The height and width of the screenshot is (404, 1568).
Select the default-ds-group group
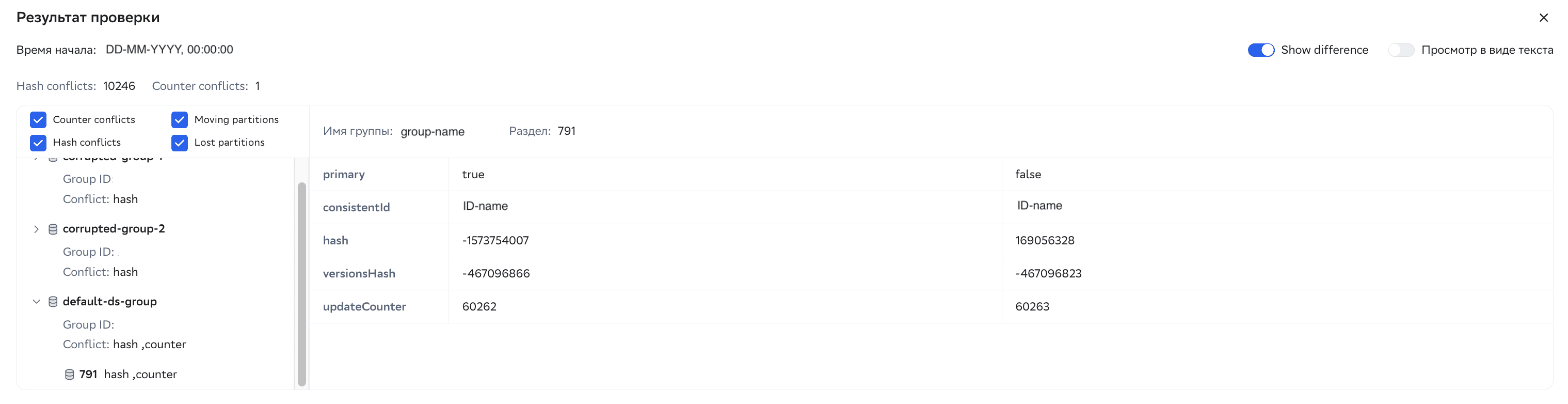point(109,301)
